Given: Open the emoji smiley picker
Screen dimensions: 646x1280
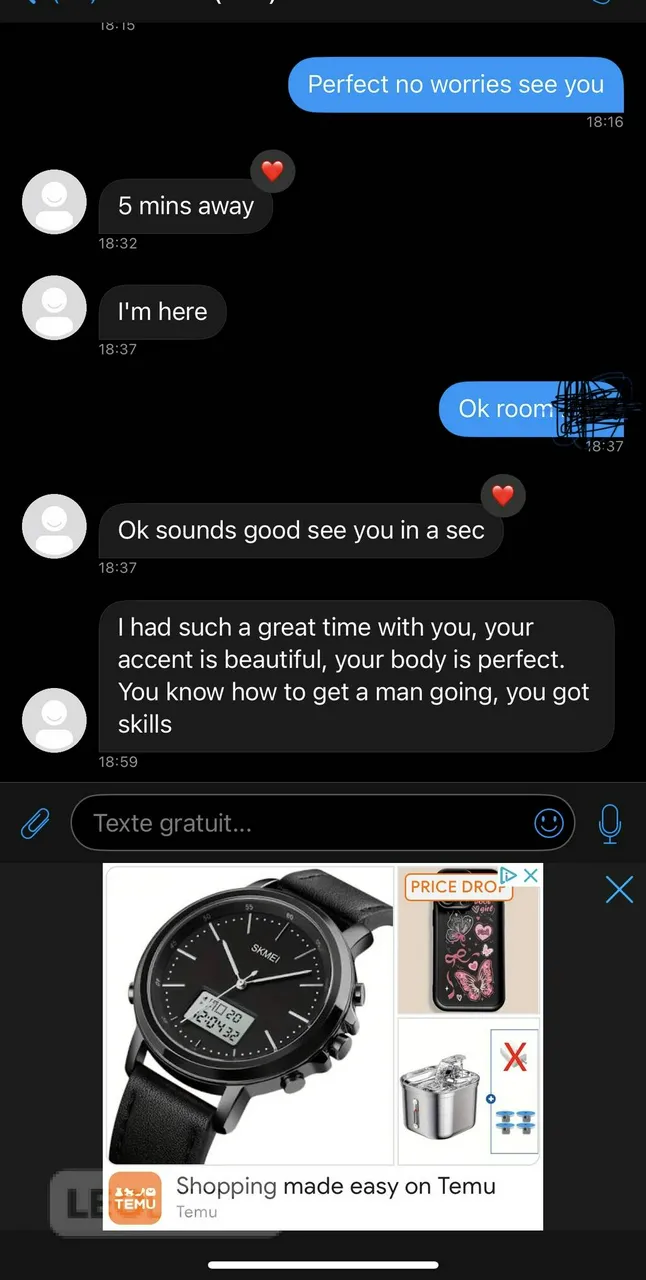Looking at the screenshot, I should point(548,823).
